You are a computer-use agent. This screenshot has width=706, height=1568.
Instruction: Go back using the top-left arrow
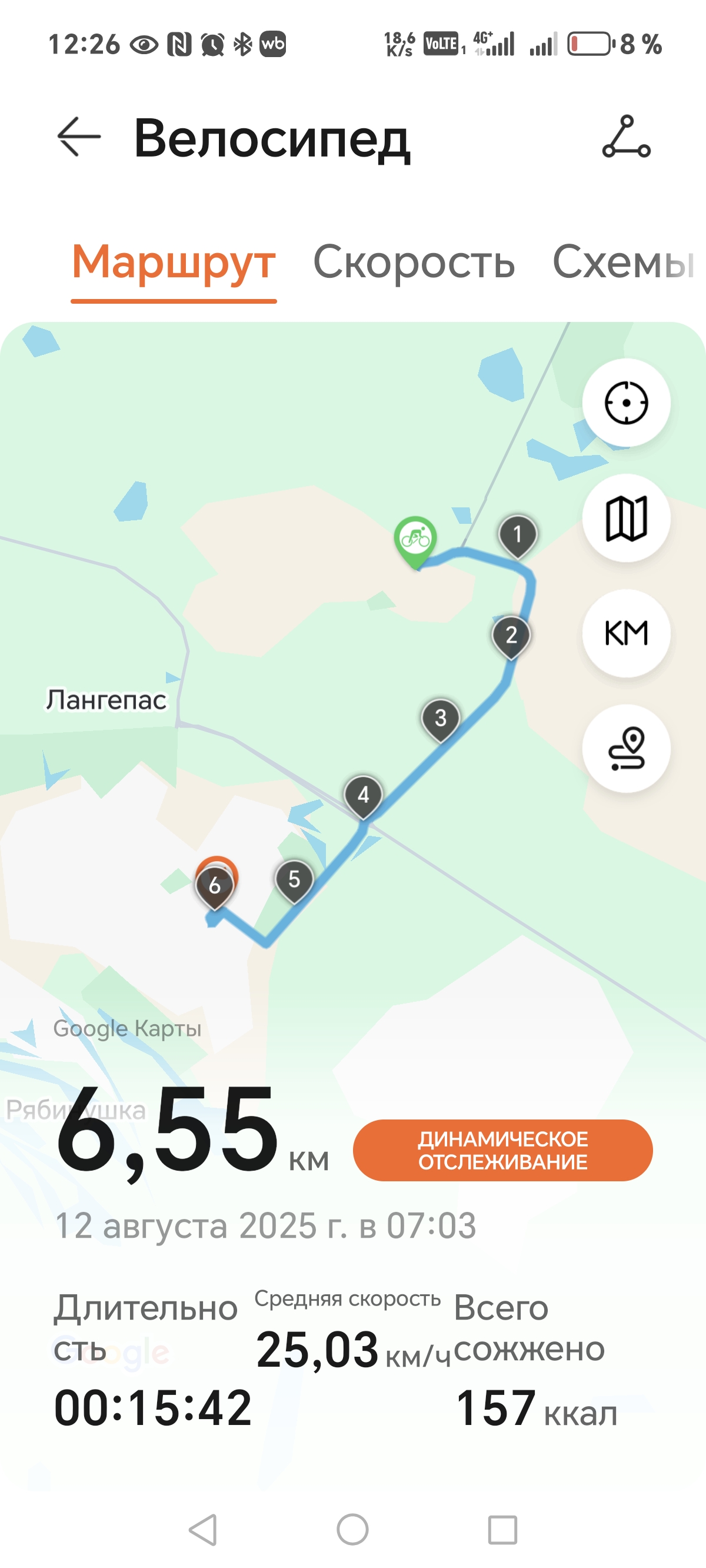click(79, 137)
